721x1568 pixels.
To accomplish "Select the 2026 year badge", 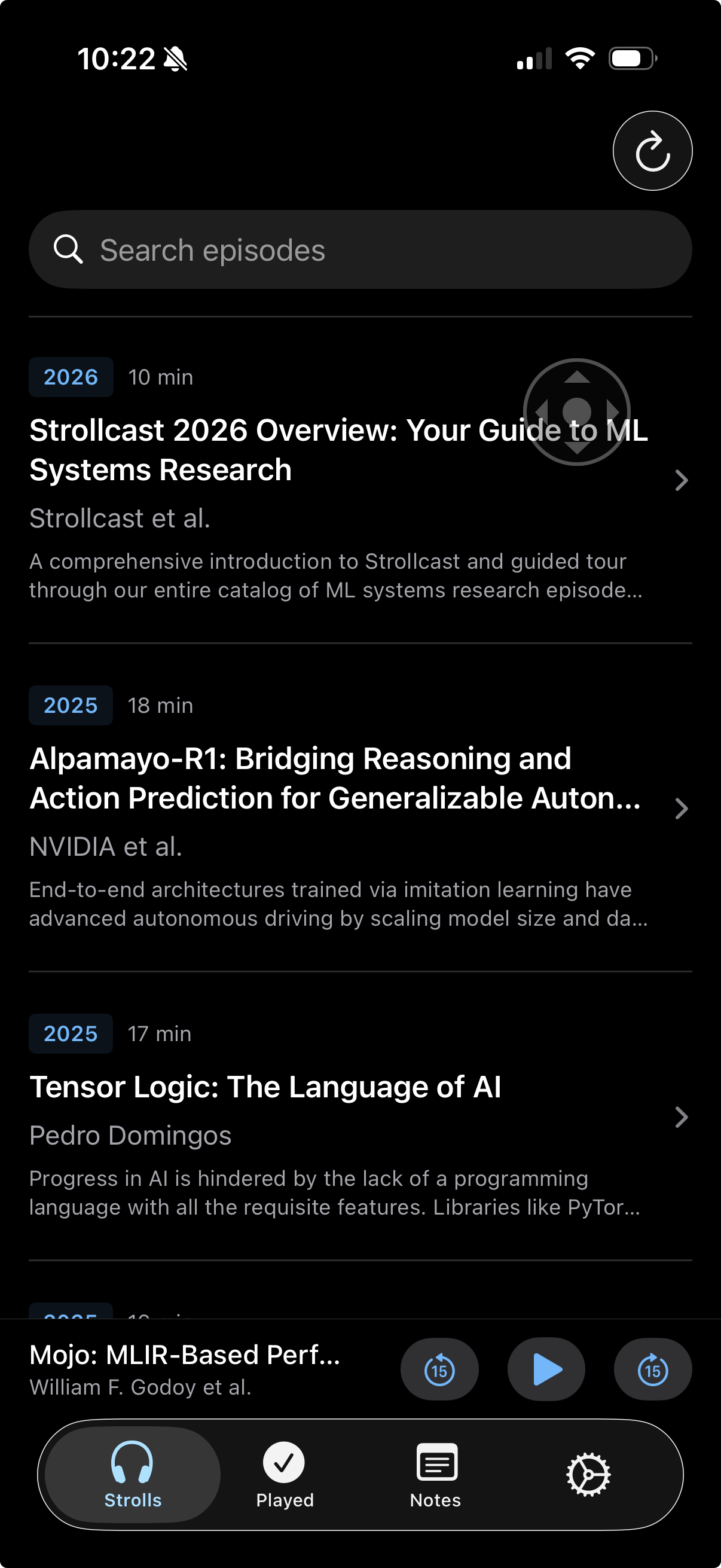I will coord(71,376).
